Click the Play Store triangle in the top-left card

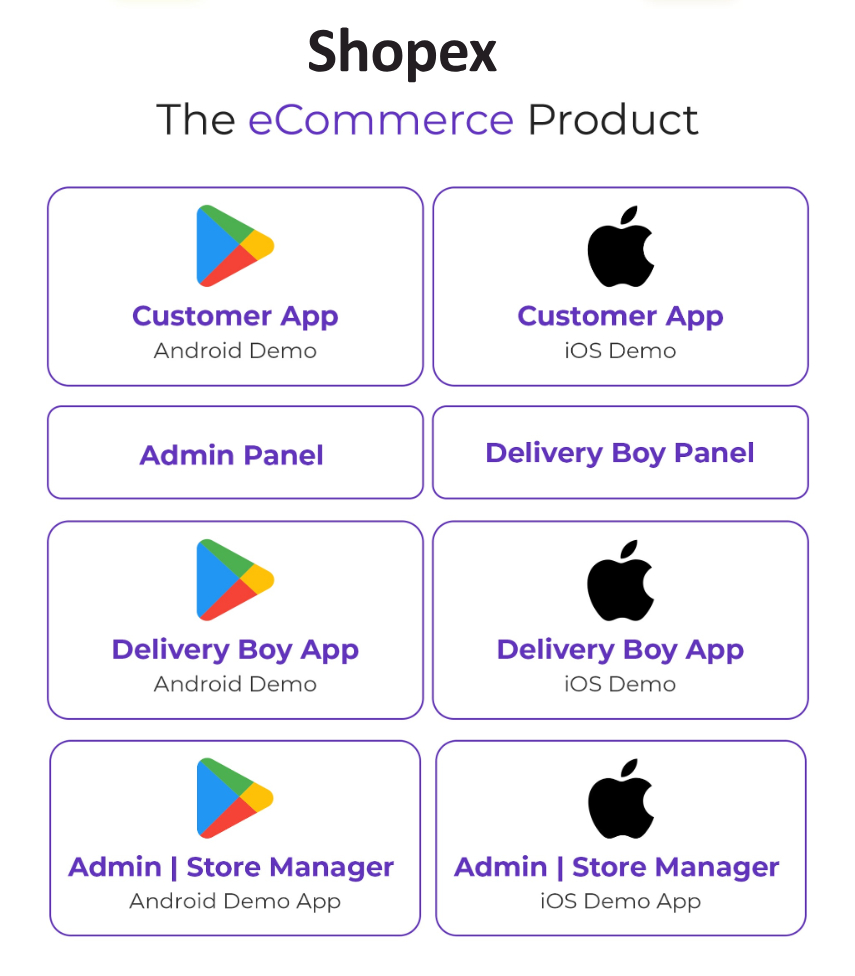[x=236, y=245]
